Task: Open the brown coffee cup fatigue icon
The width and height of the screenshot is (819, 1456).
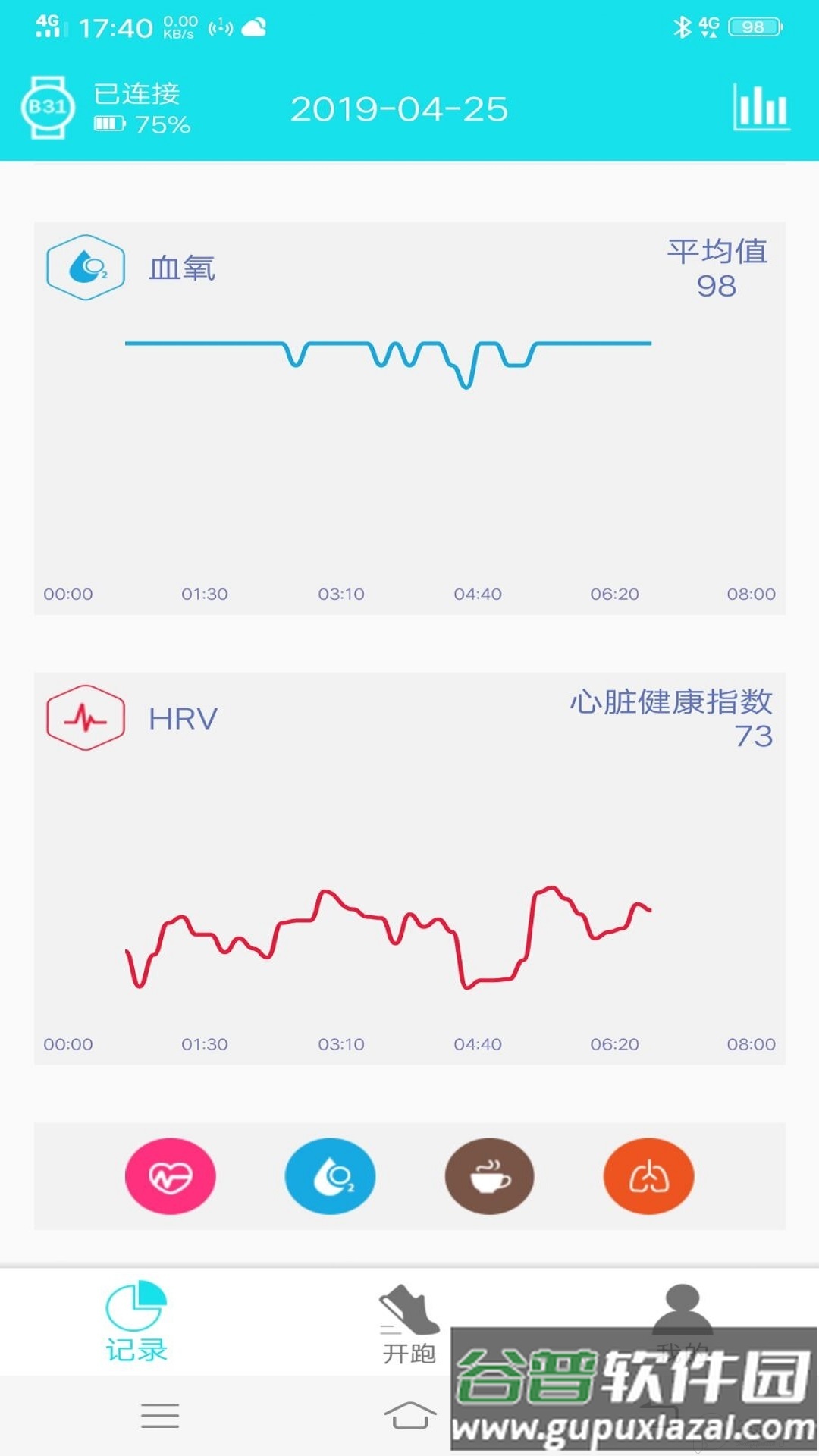Action: pos(489,1175)
